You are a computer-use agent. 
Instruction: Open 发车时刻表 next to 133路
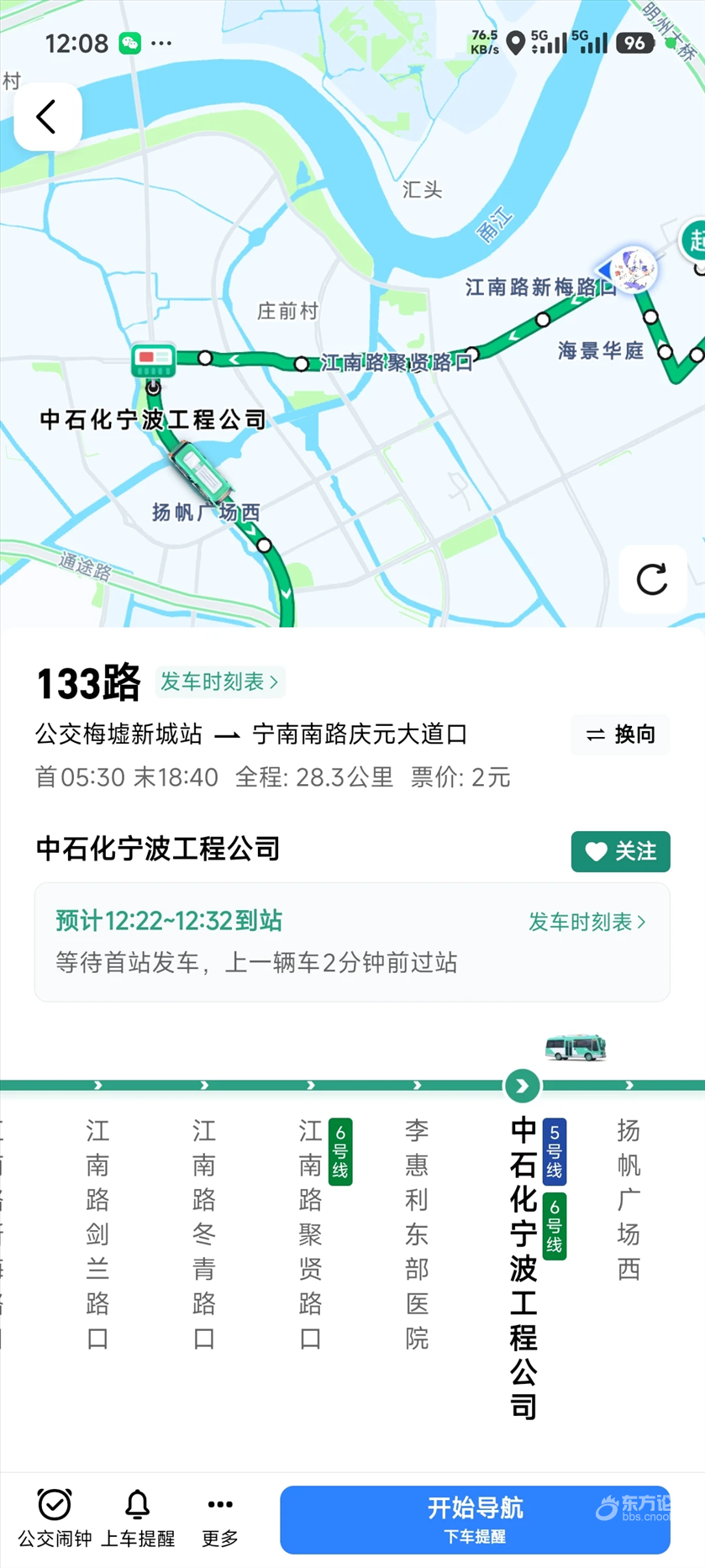click(219, 681)
